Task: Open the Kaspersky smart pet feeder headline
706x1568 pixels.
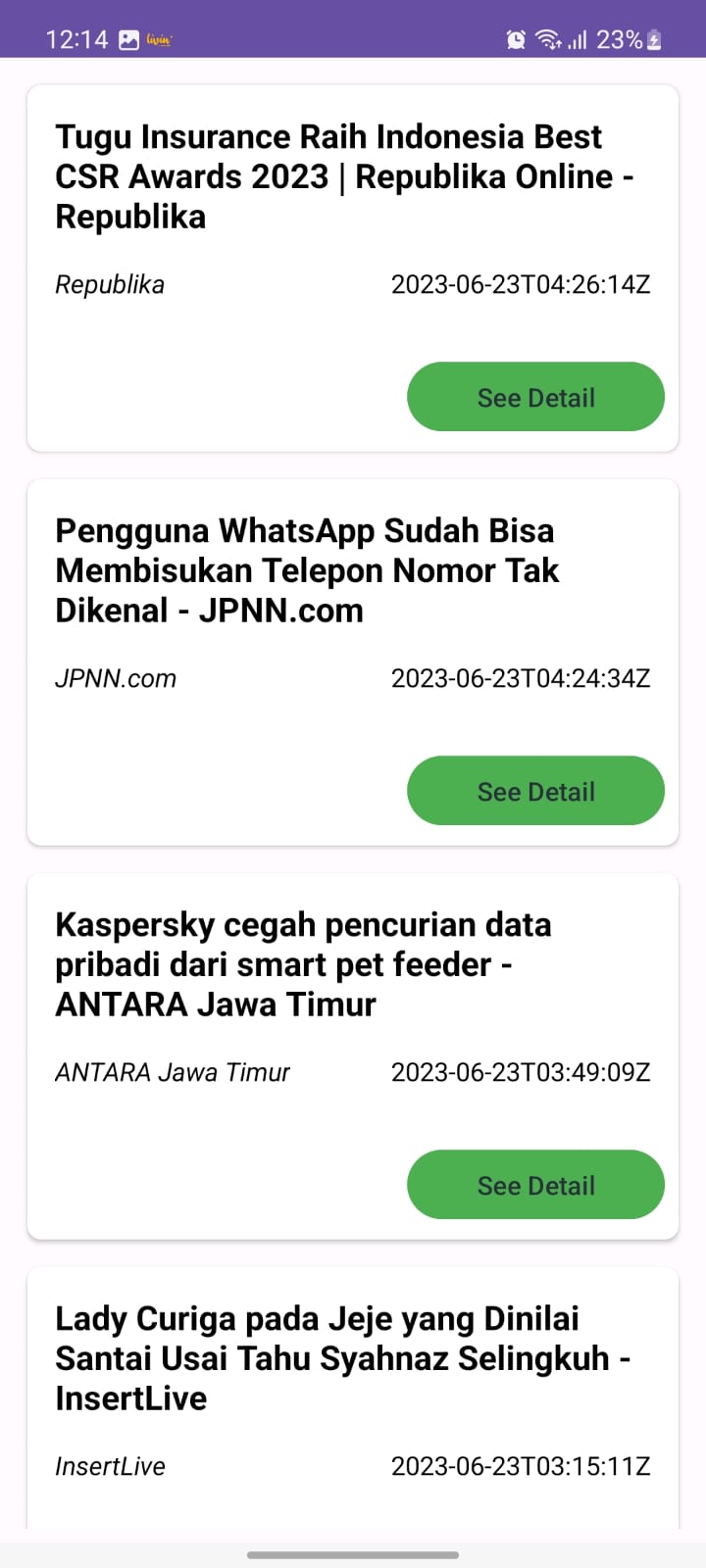Action: click(x=302, y=963)
